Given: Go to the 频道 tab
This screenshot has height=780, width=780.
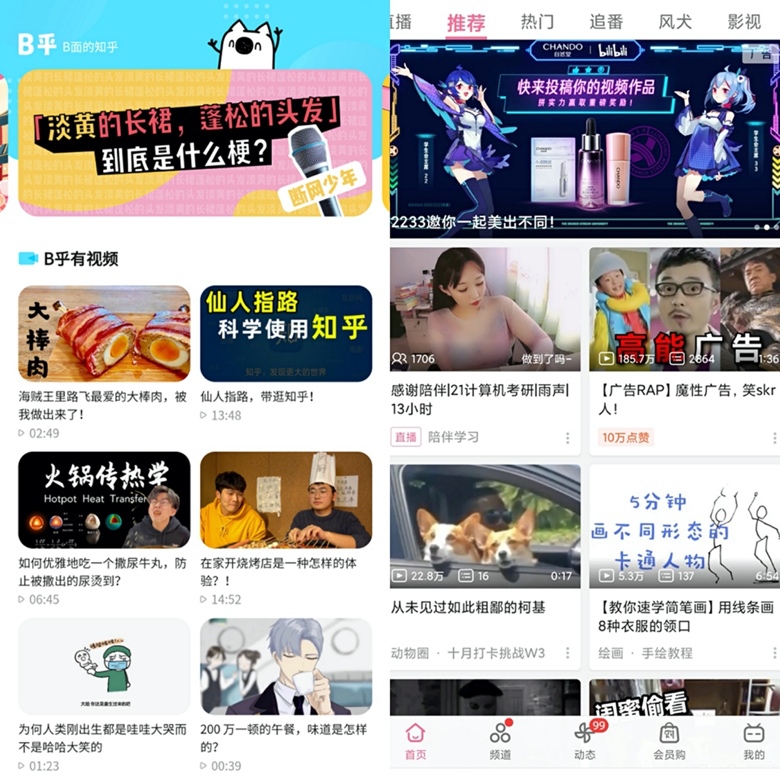Looking at the screenshot, I should point(500,740).
